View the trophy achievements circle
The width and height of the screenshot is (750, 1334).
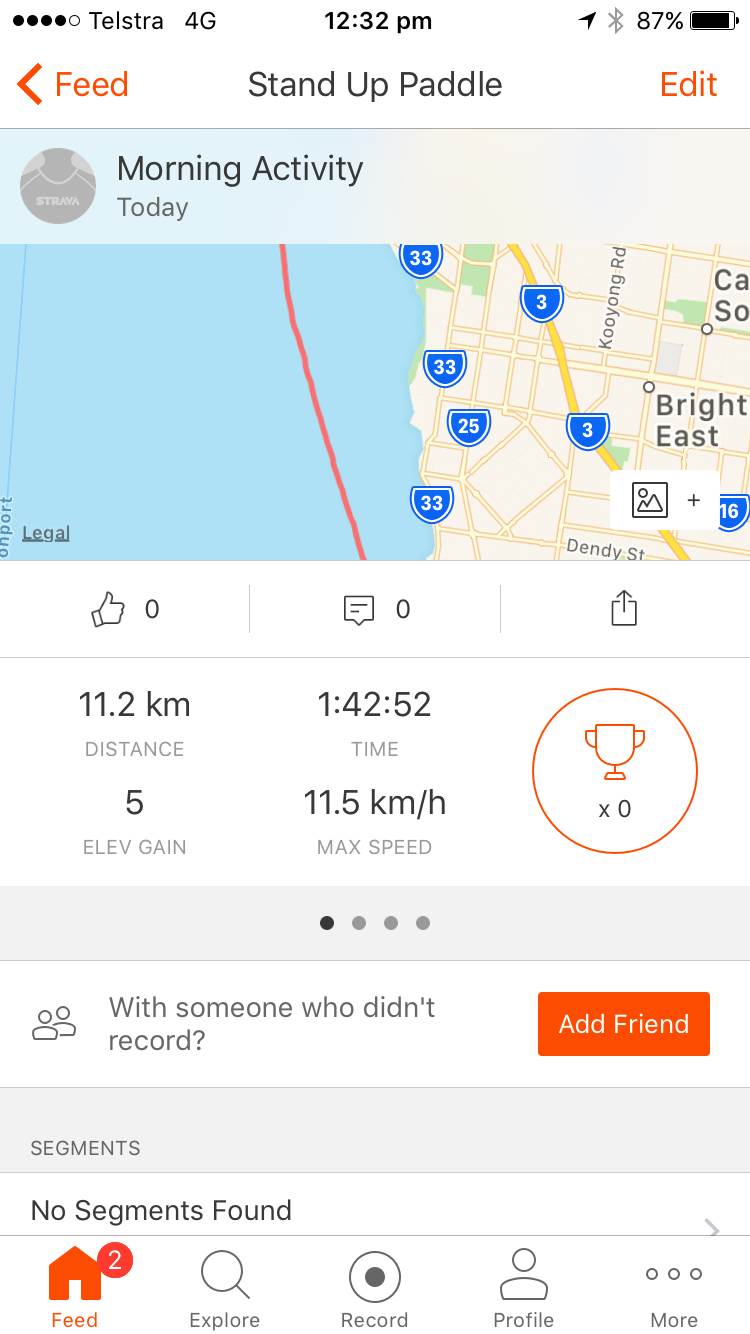(x=614, y=771)
